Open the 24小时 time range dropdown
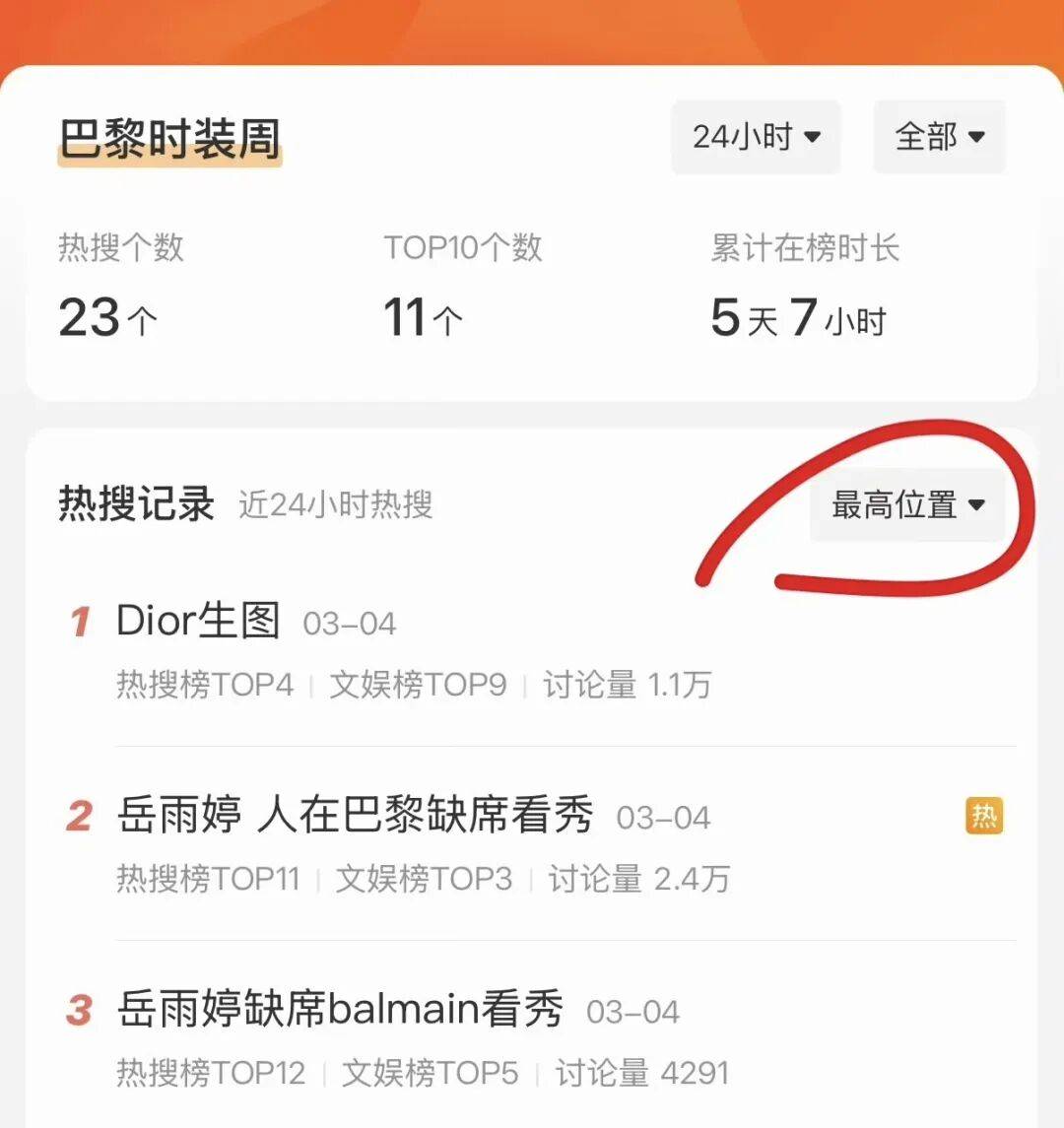Screen dimensions: 1064x1128 coord(755,138)
